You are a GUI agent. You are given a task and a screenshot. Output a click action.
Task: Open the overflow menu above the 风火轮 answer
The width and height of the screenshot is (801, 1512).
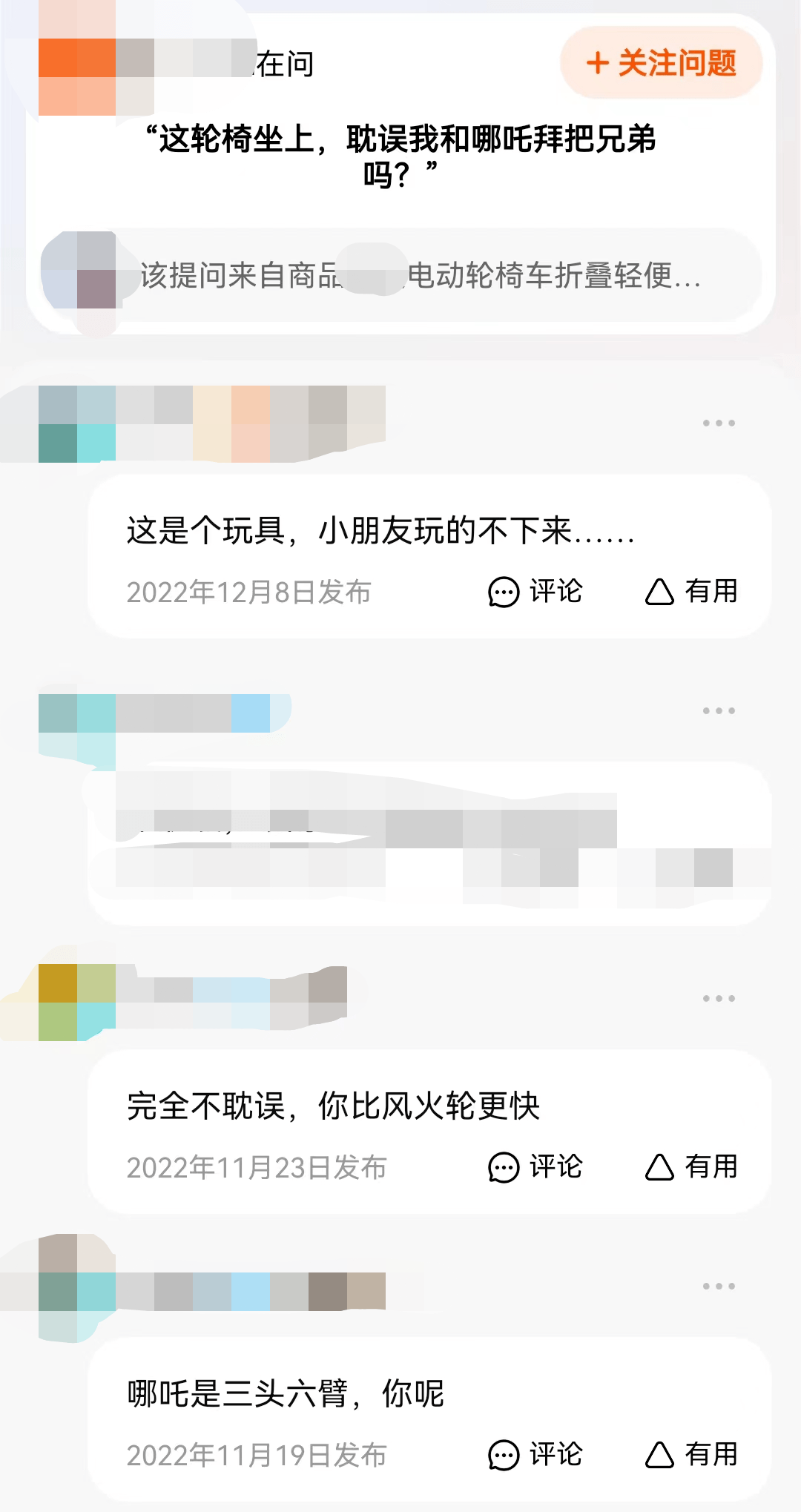pyautogui.click(x=719, y=998)
